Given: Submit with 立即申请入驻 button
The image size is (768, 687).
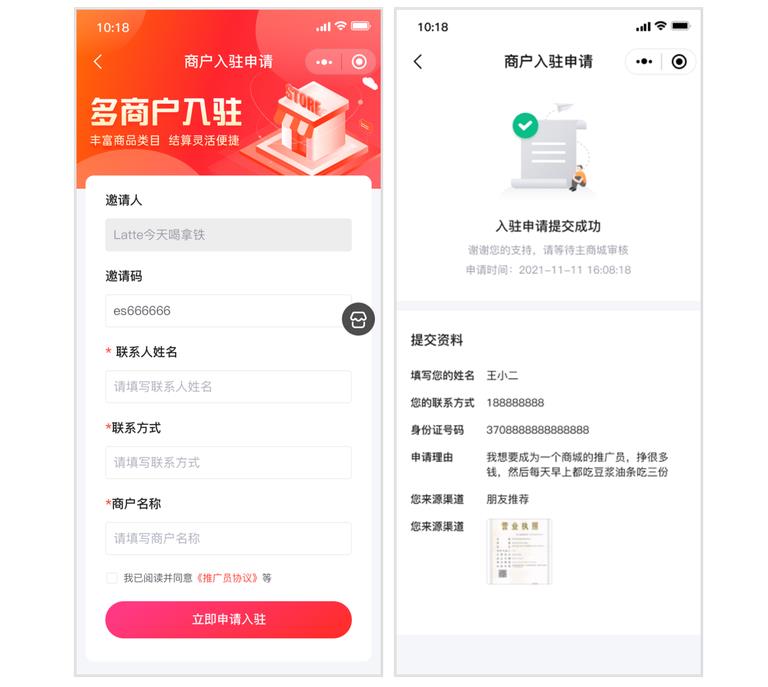Looking at the screenshot, I should coord(228,620).
